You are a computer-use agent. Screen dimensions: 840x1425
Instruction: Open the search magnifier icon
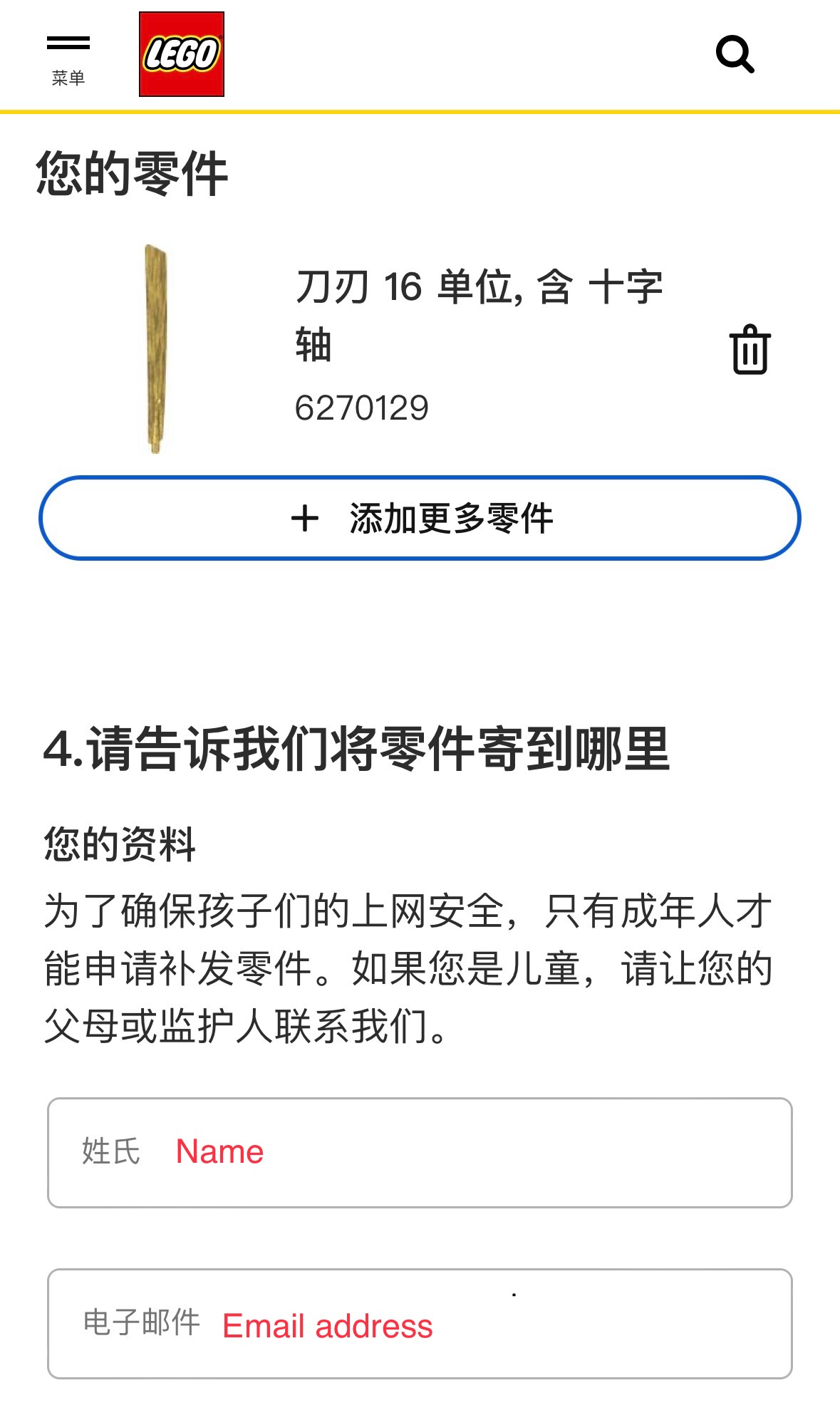pyautogui.click(x=735, y=55)
